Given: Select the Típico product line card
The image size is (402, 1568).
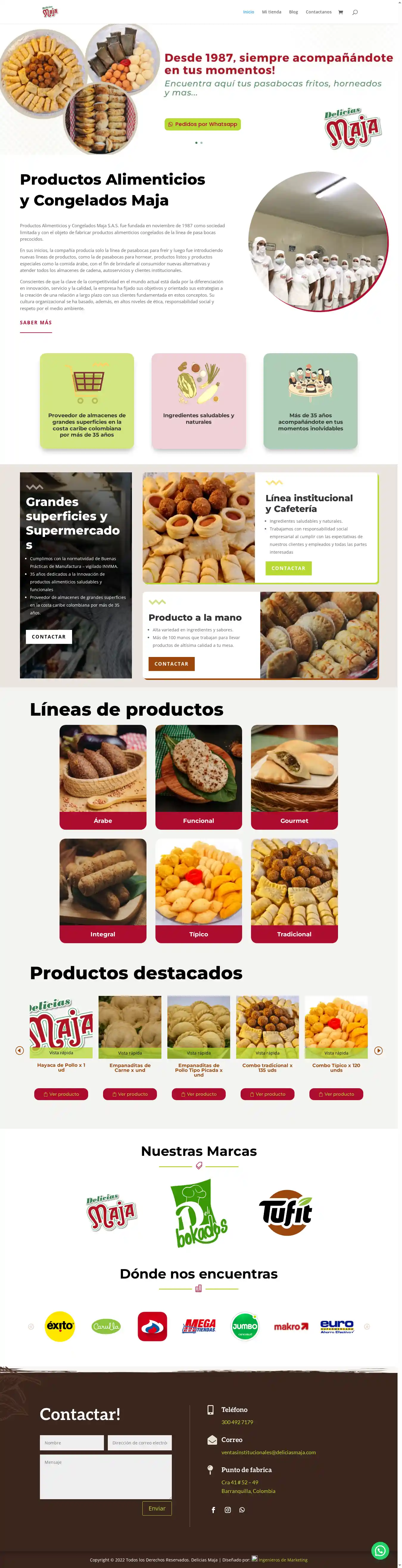Looking at the screenshot, I should point(198,890).
